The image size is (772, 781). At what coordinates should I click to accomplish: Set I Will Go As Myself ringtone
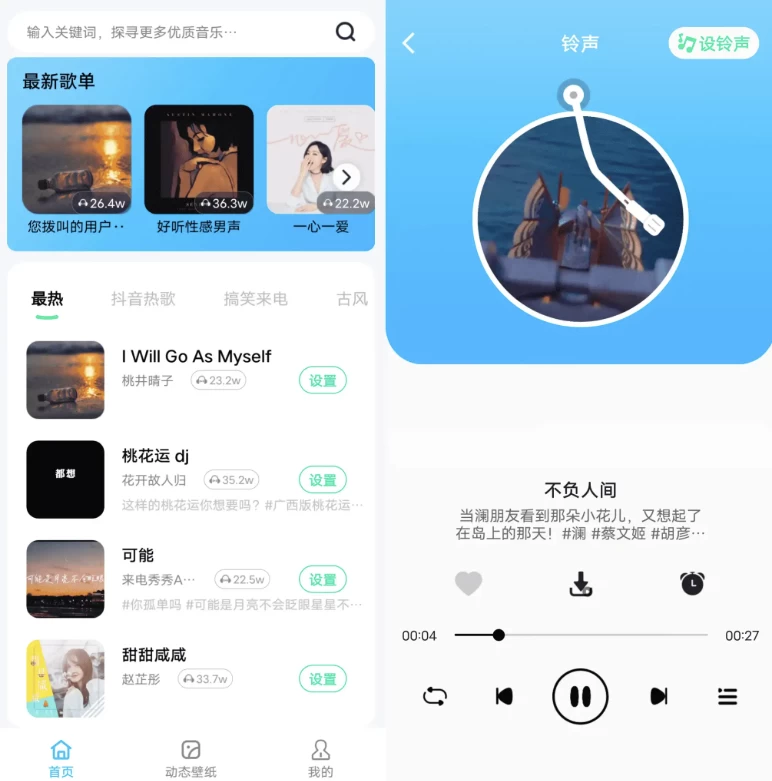point(322,380)
